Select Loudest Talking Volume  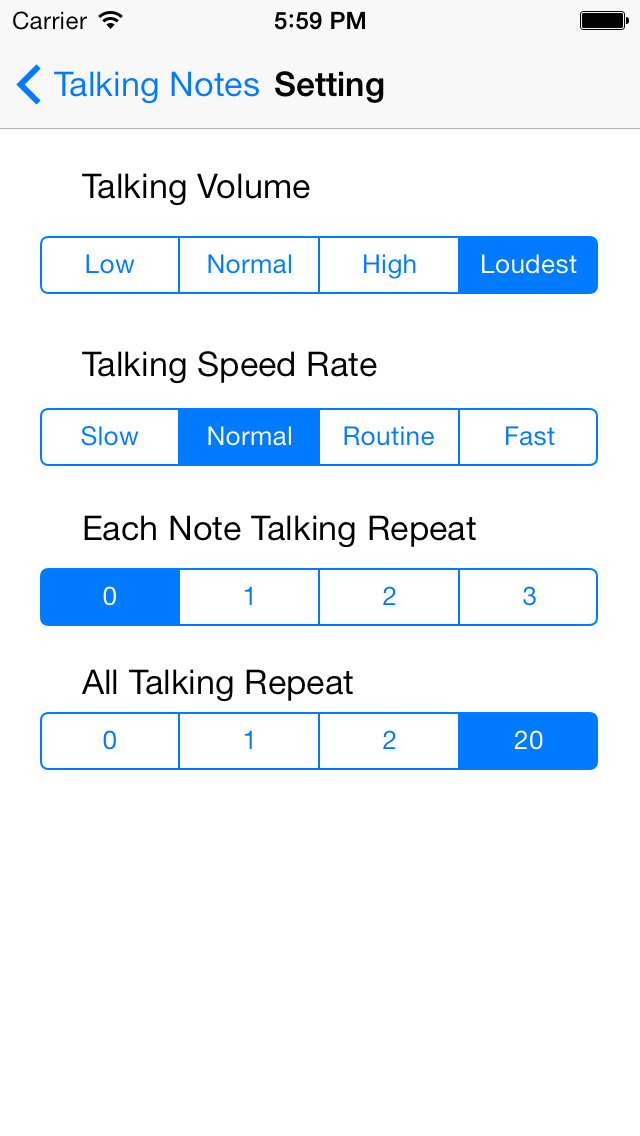pyautogui.click(x=528, y=264)
